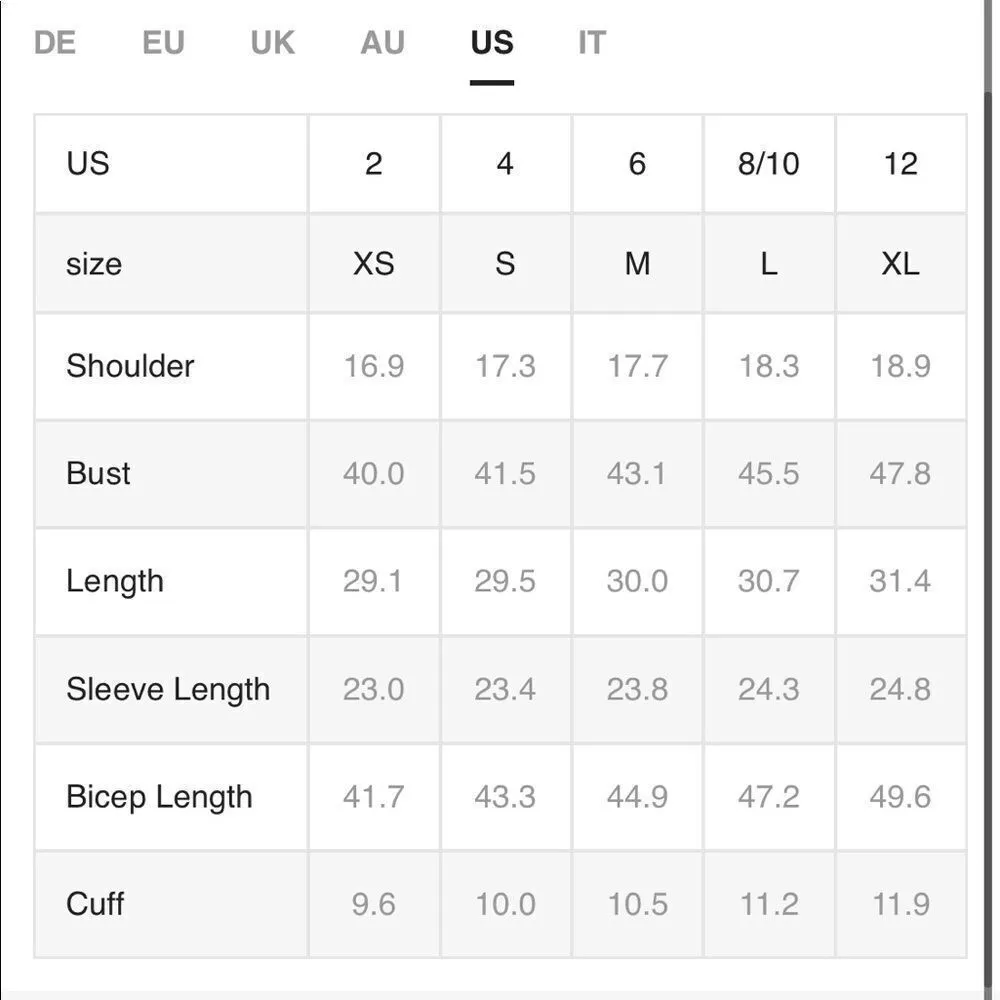Show AU size conversions
The height and width of the screenshot is (1000, 1000).
(x=382, y=44)
